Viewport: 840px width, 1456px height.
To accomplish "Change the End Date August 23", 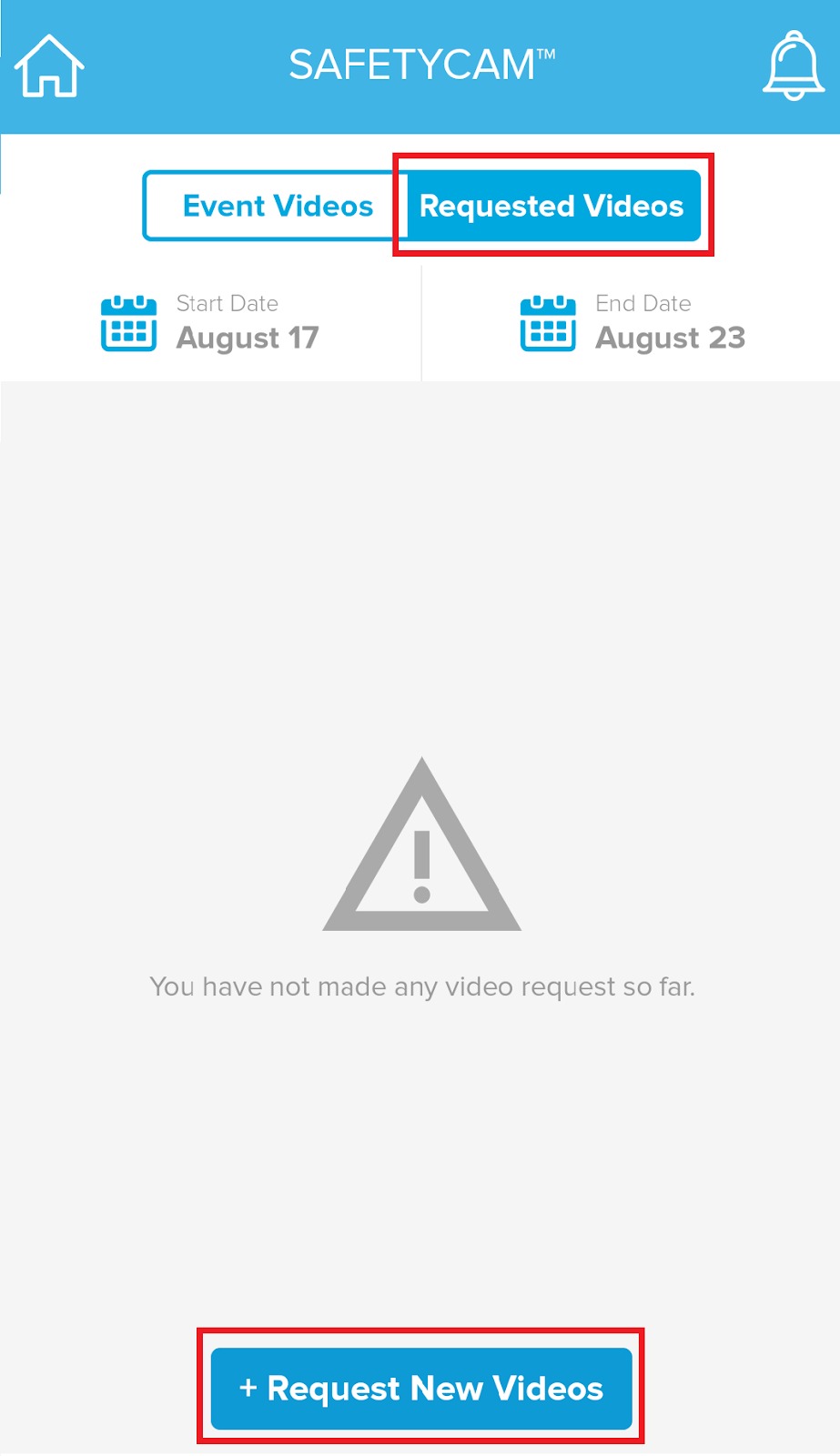I will tap(633, 323).
